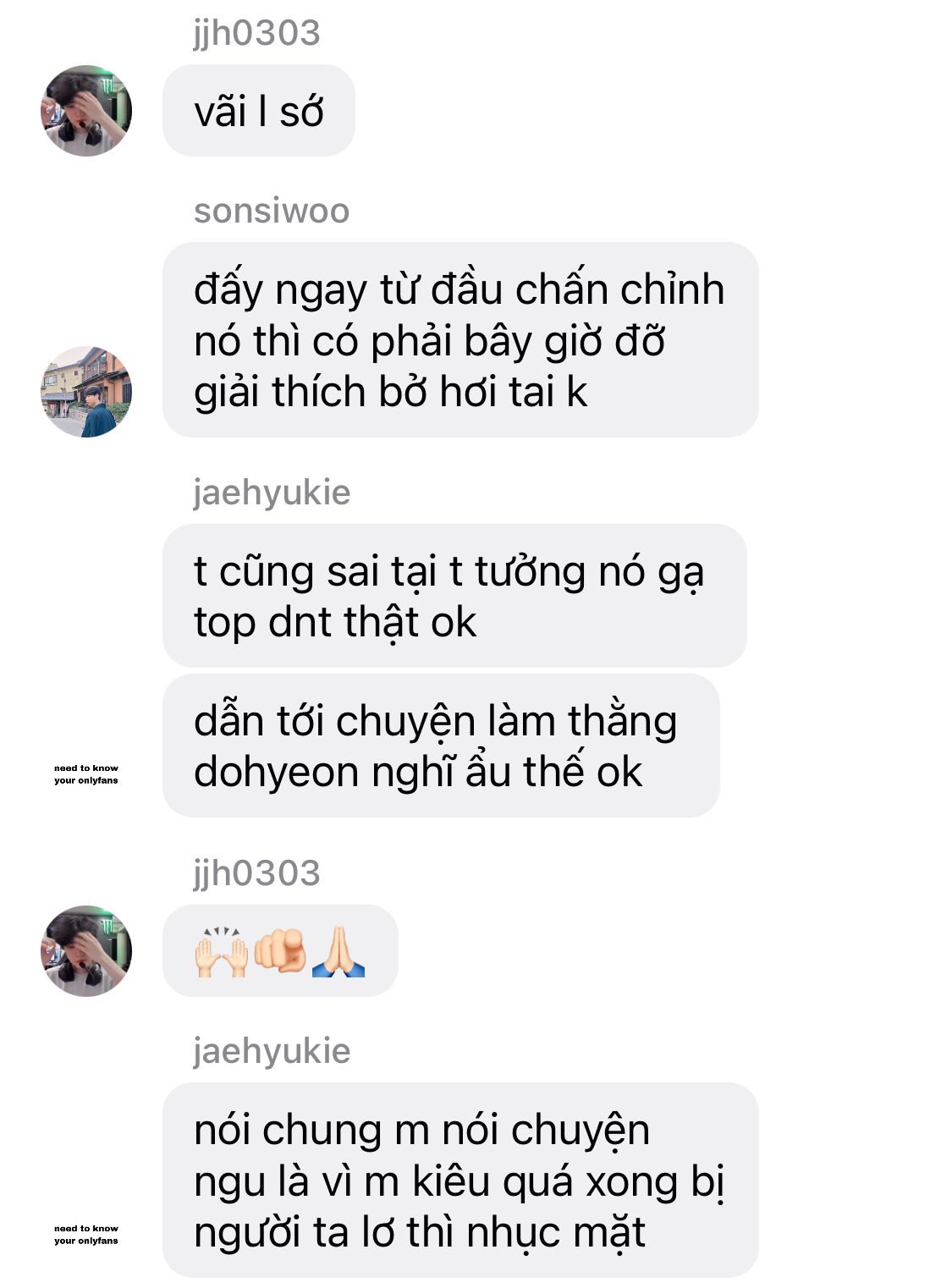Tap jaehyukie's avatar beside the "dohyeon" message
This screenshot has height=1288, width=952.
pos(86,773)
